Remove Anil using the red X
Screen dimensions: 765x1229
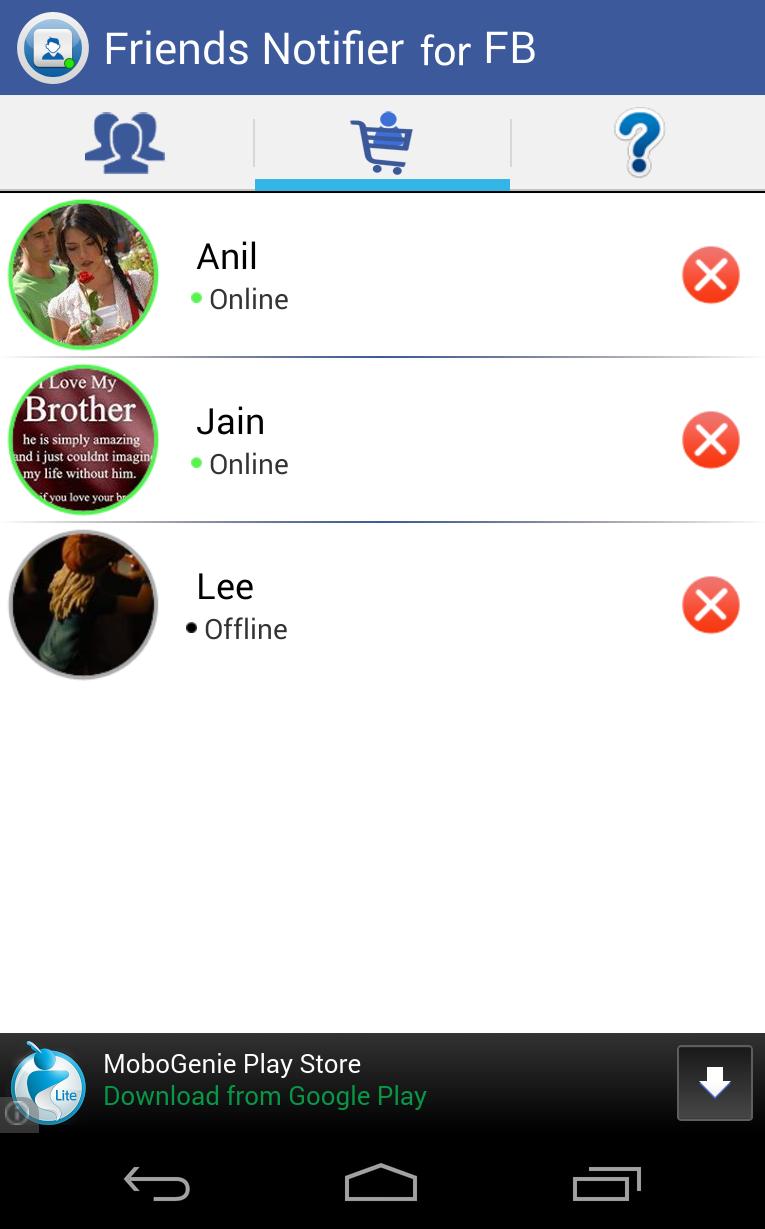[x=710, y=274]
